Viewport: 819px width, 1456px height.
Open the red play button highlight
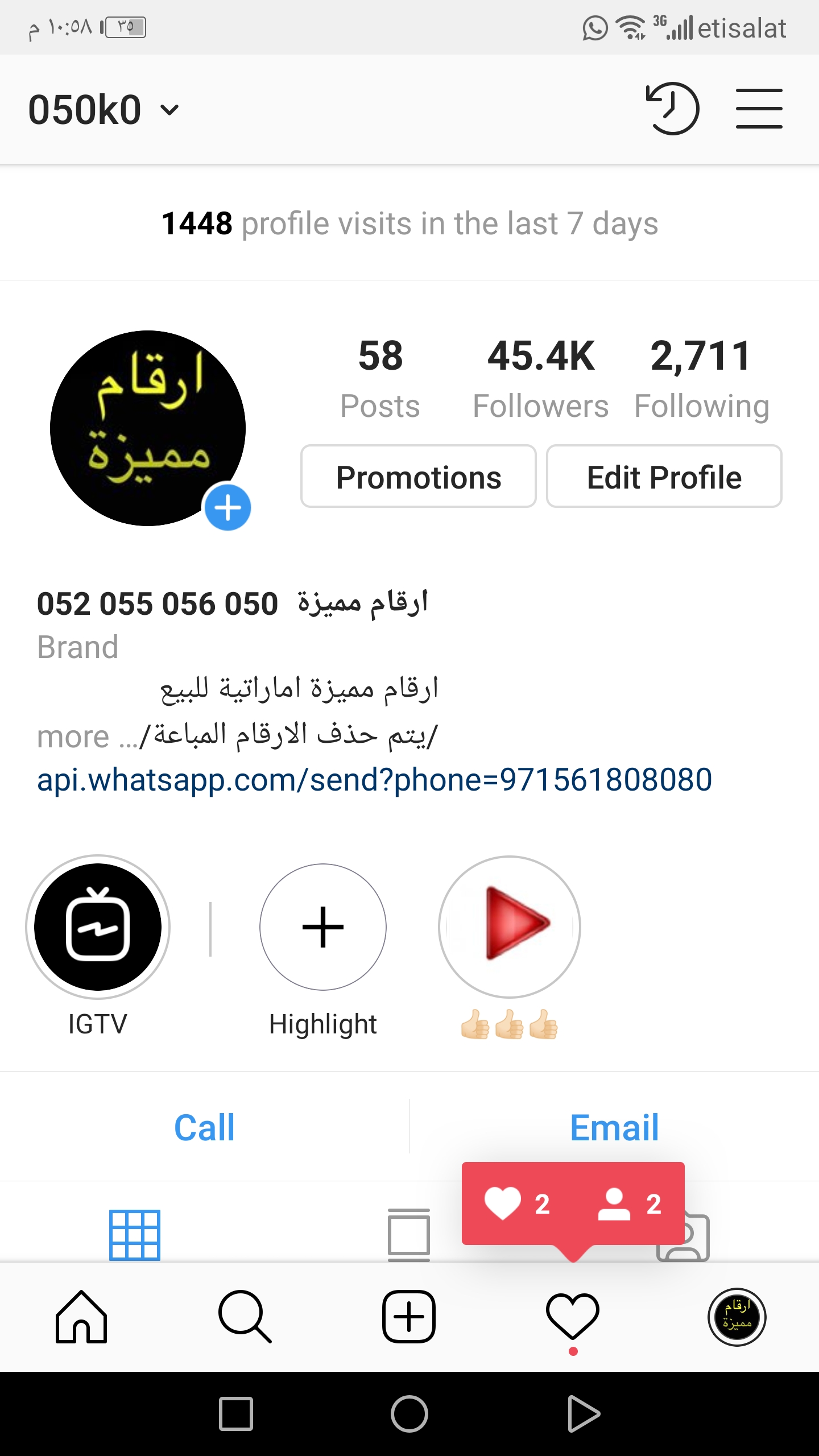509,927
